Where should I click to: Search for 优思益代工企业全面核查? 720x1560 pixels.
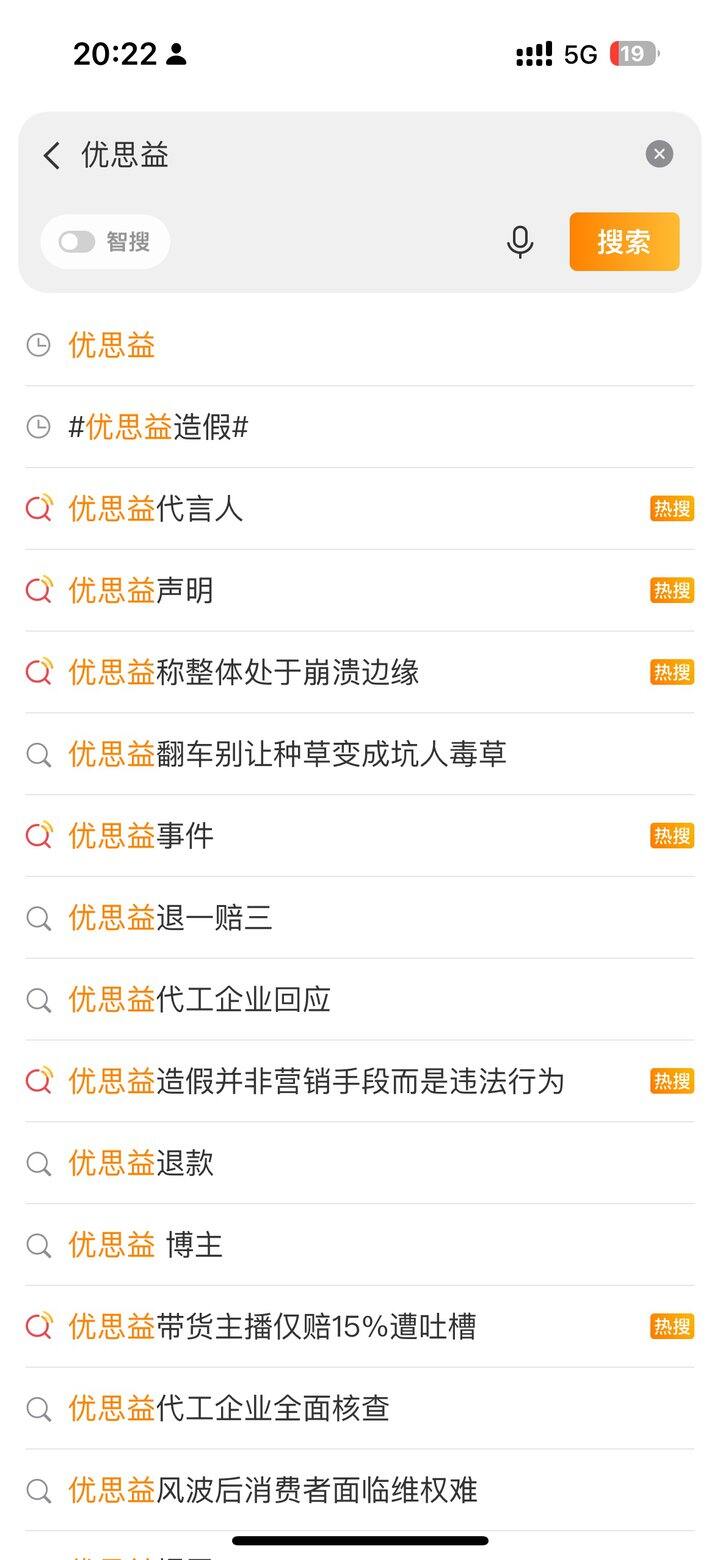pos(228,1409)
